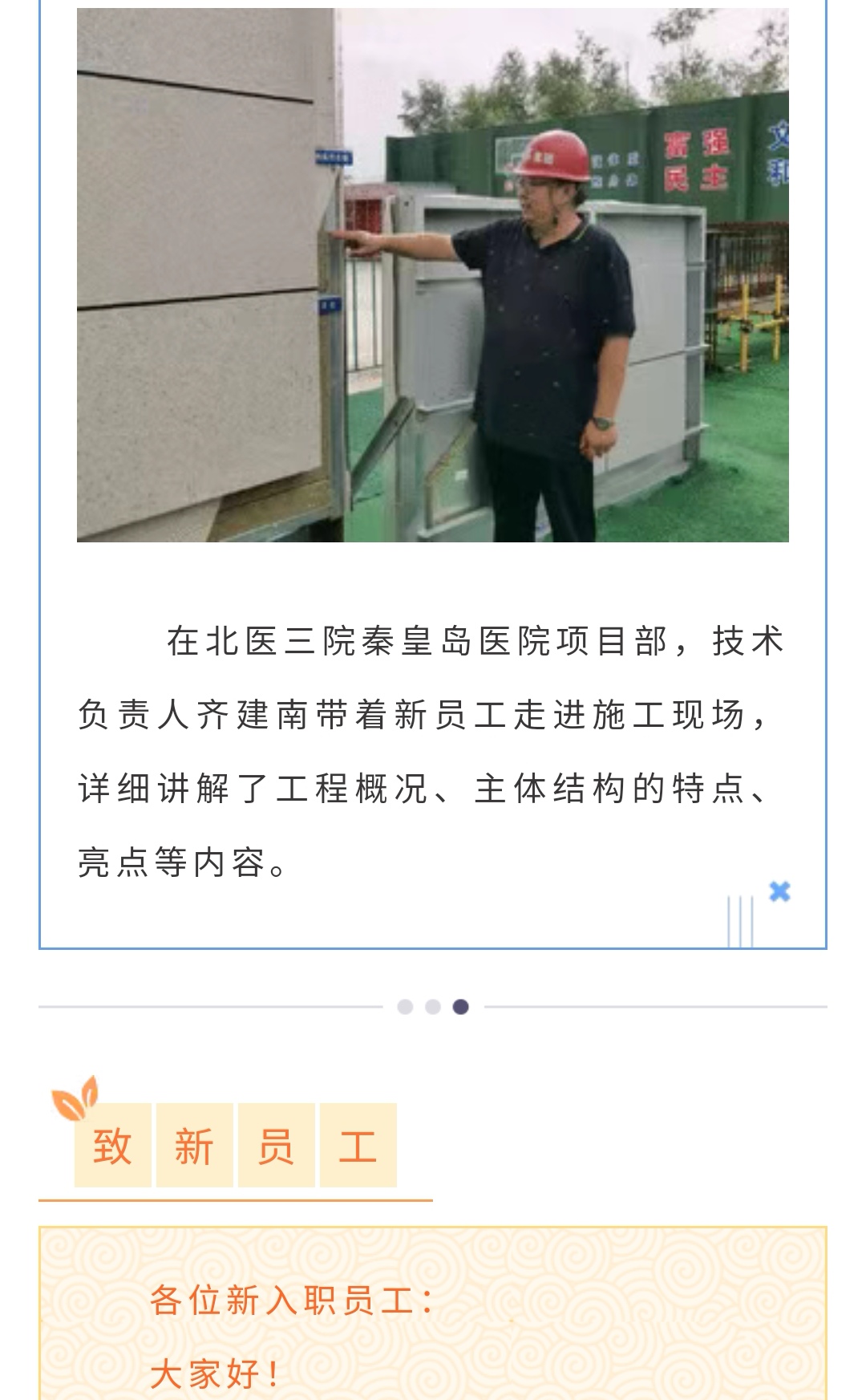
Task: Open the photo of man in red helmet
Action: coord(433,274)
